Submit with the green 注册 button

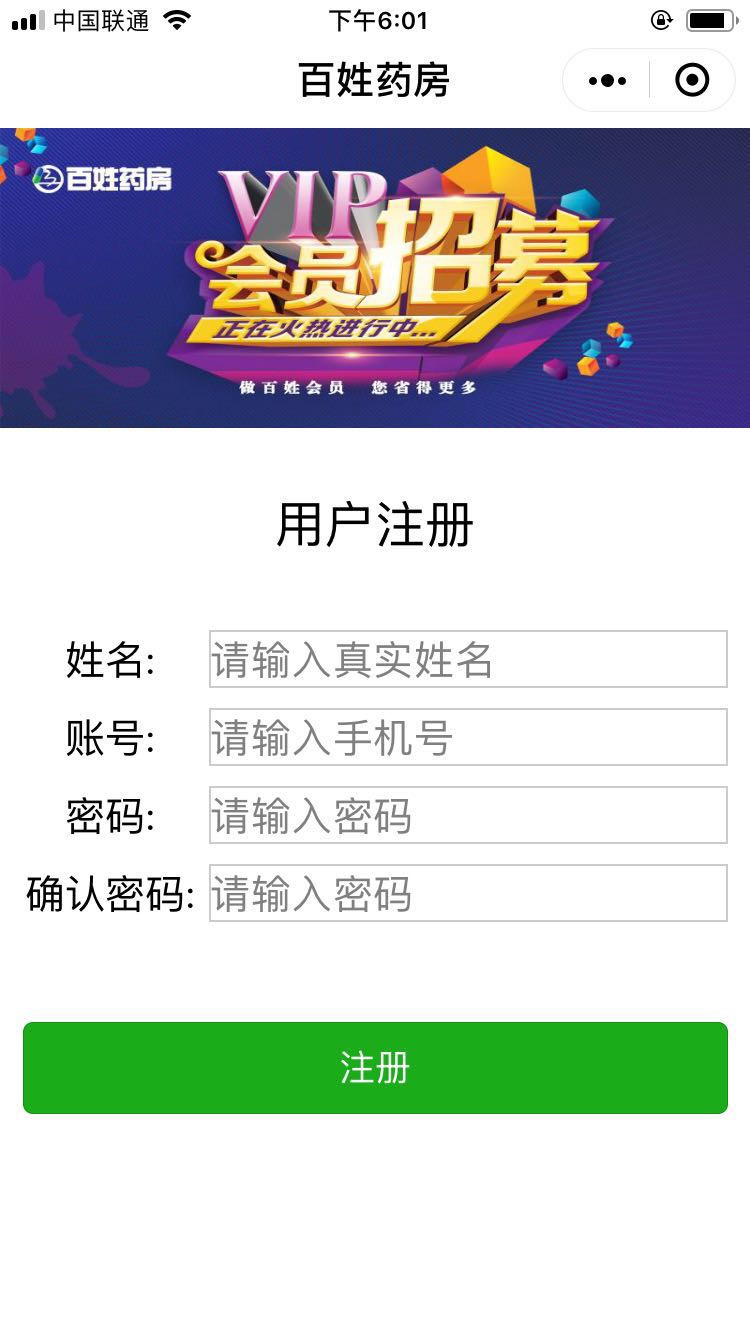click(x=375, y=1067)
